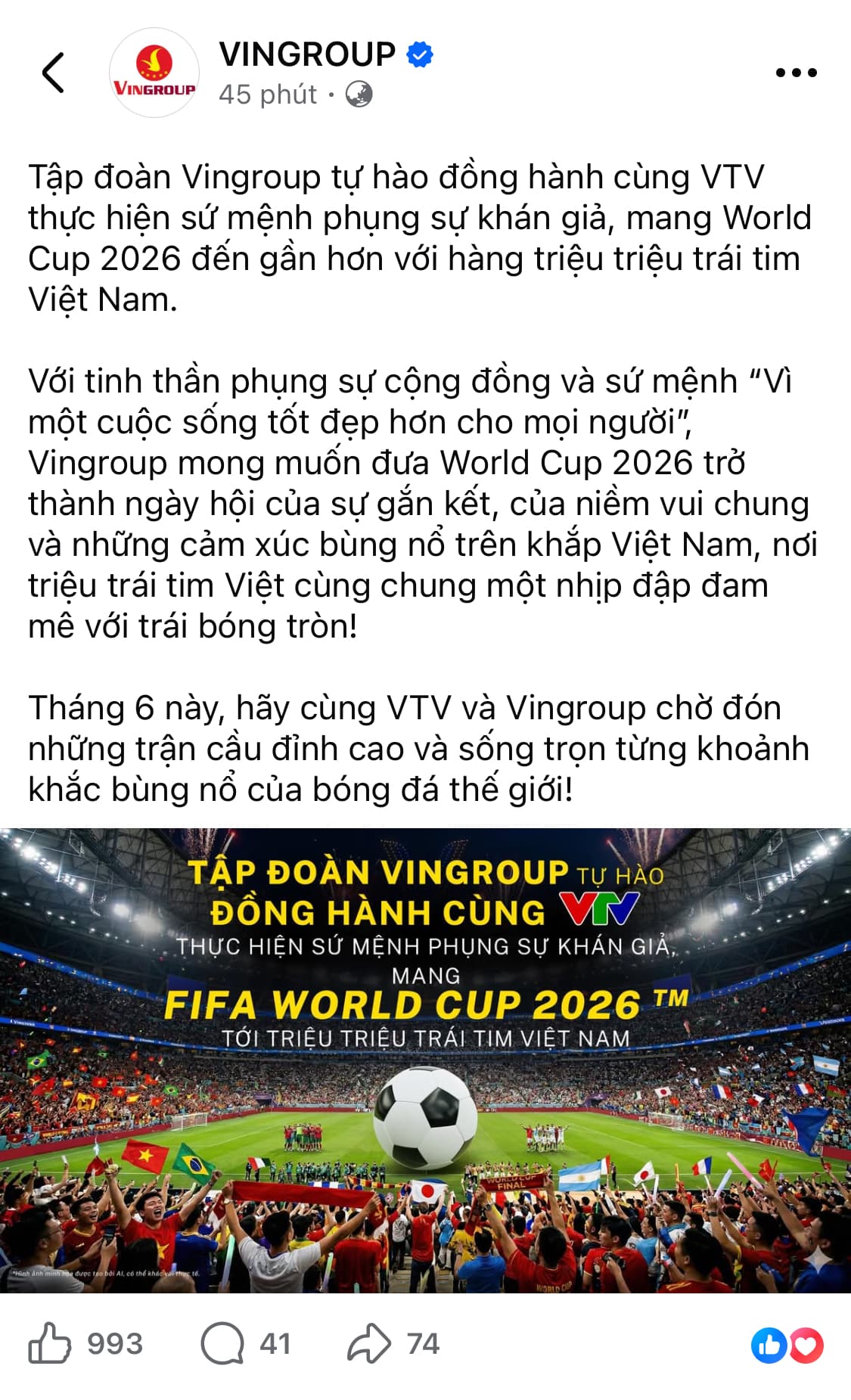See who reacted to the post
Screen dimensions: 851x1400
point(787,1345)
